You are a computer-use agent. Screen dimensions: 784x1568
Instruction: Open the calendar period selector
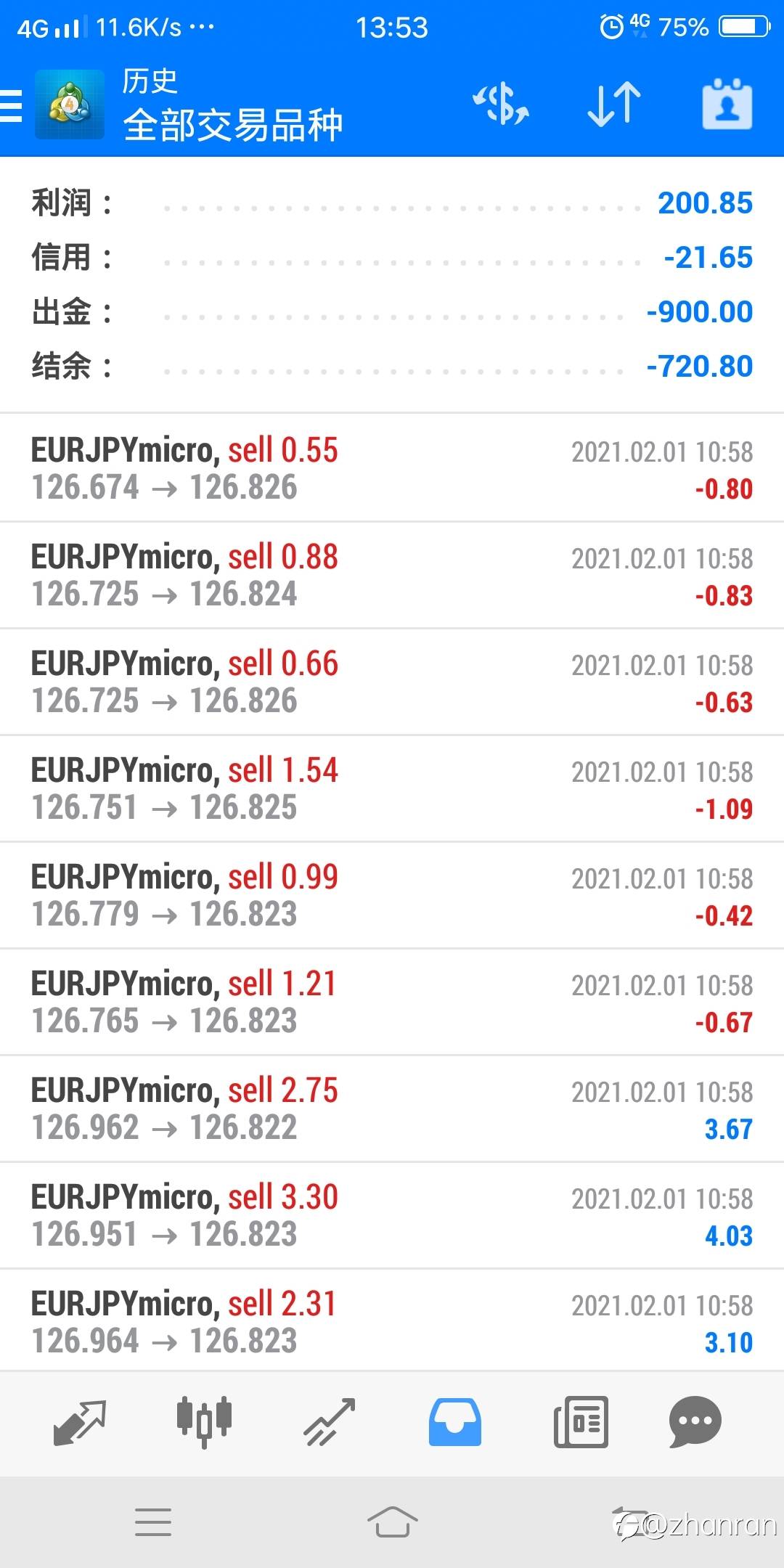[x=727, y=105]
